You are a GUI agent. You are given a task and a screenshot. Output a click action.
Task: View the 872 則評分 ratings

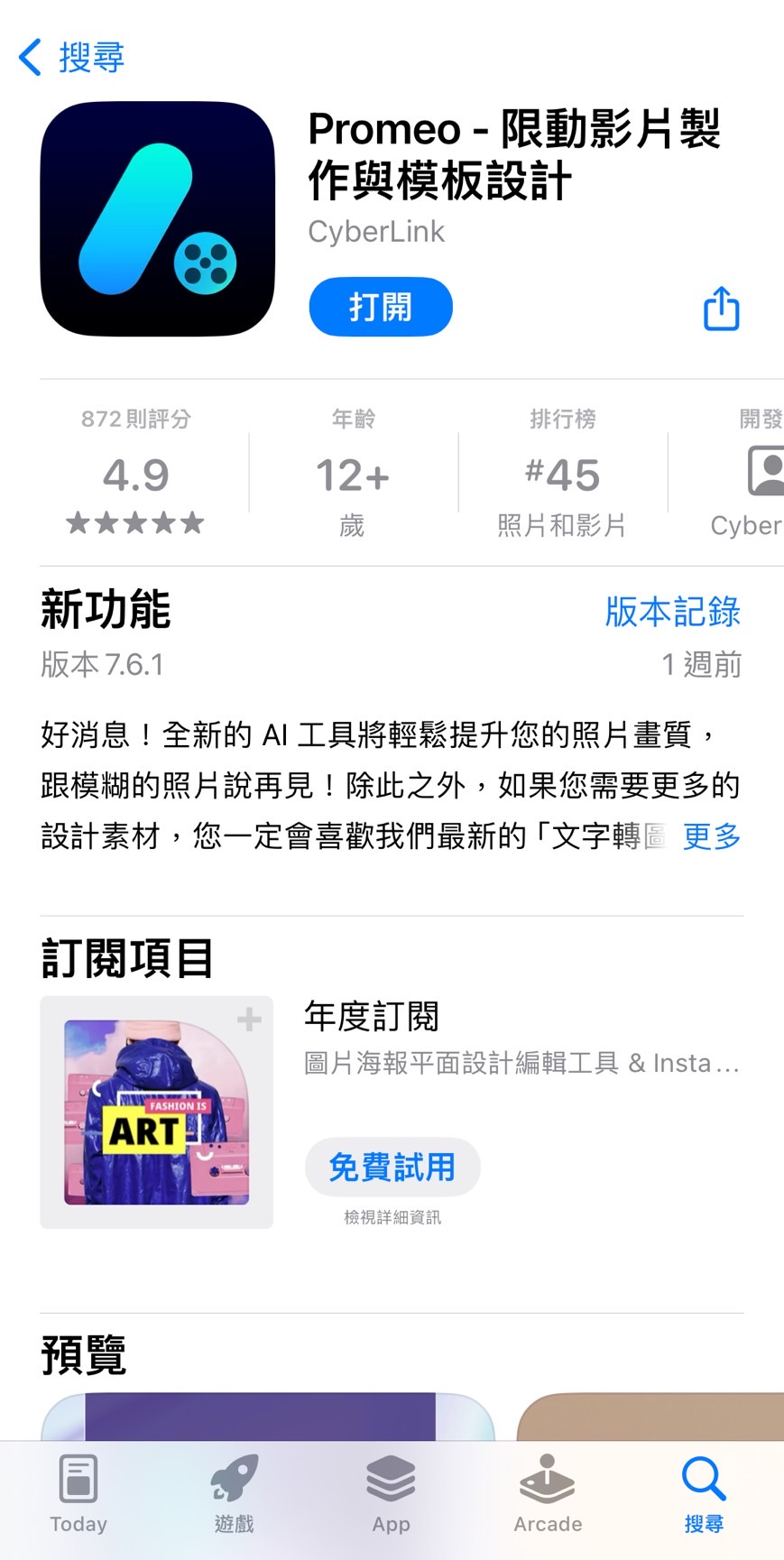tap(135, 474)
